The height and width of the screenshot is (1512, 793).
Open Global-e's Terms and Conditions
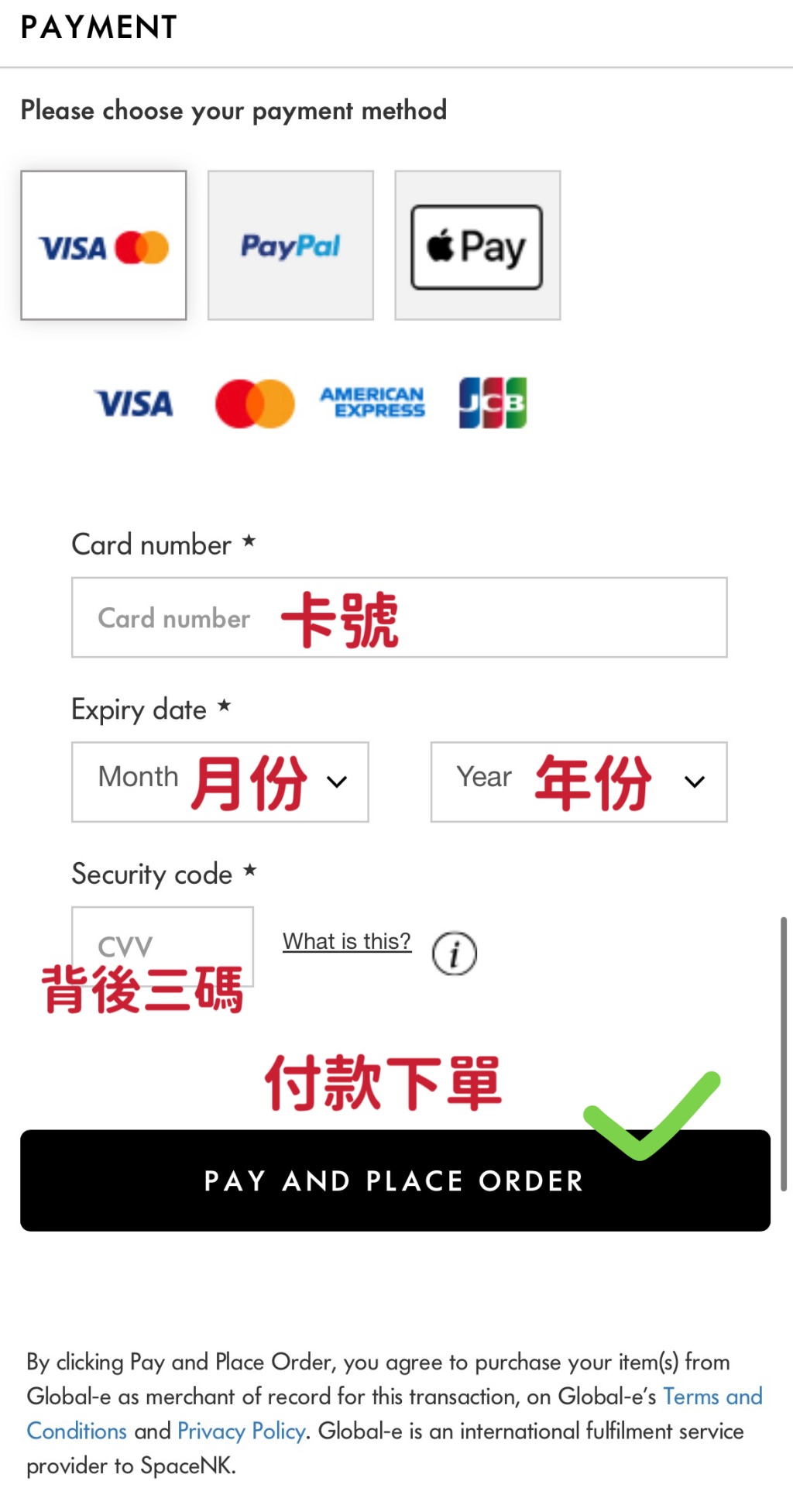tap(712, 1397)
